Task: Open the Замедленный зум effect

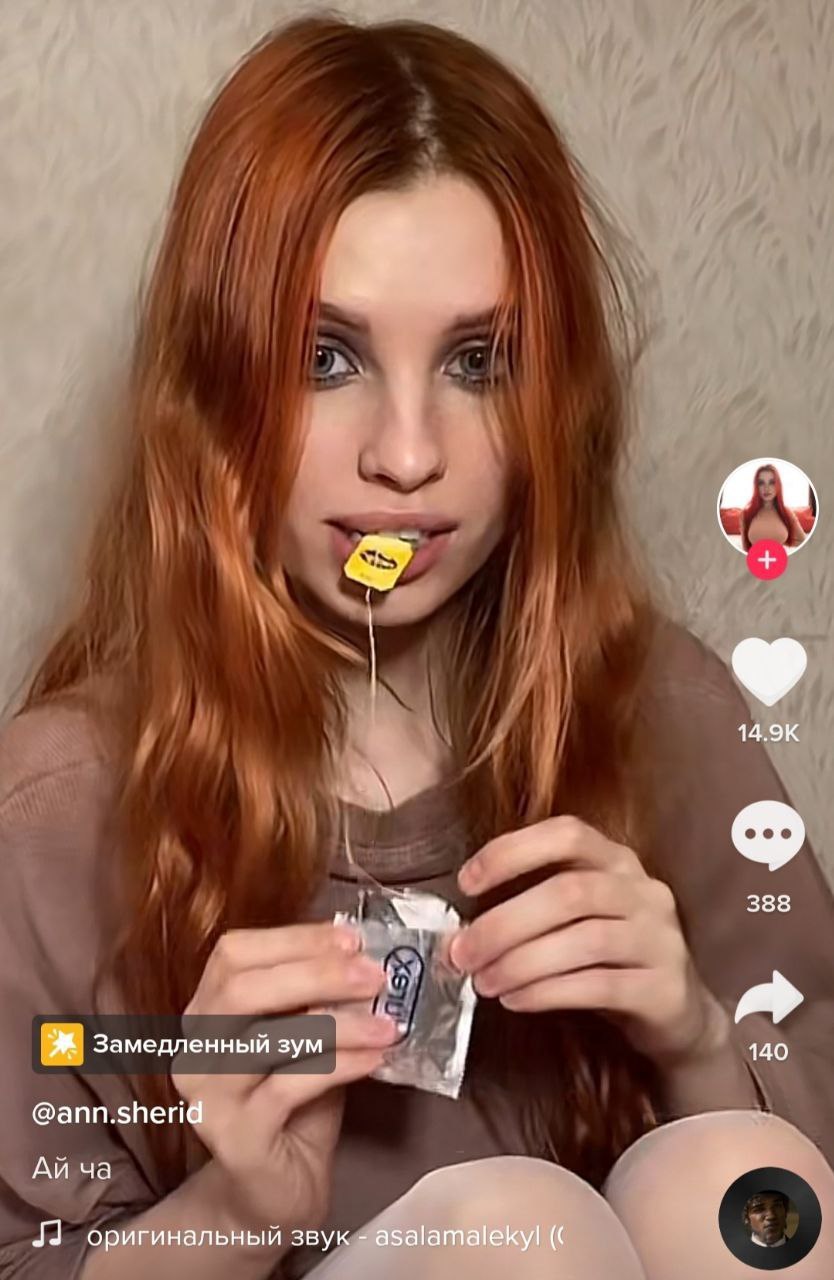Action: (184, 1044)
